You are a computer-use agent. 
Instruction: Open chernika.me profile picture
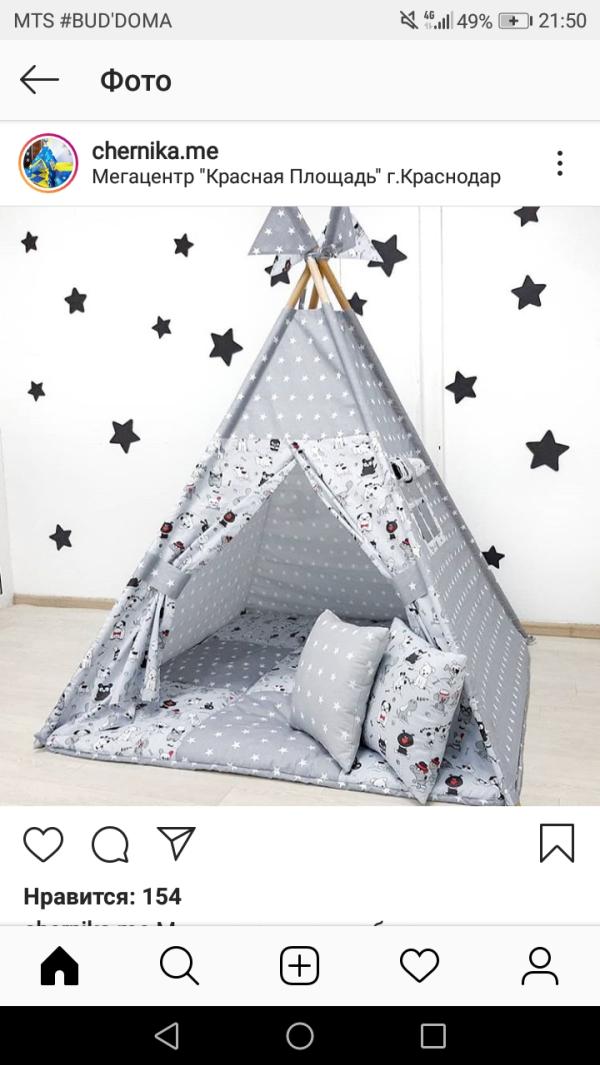48,163
